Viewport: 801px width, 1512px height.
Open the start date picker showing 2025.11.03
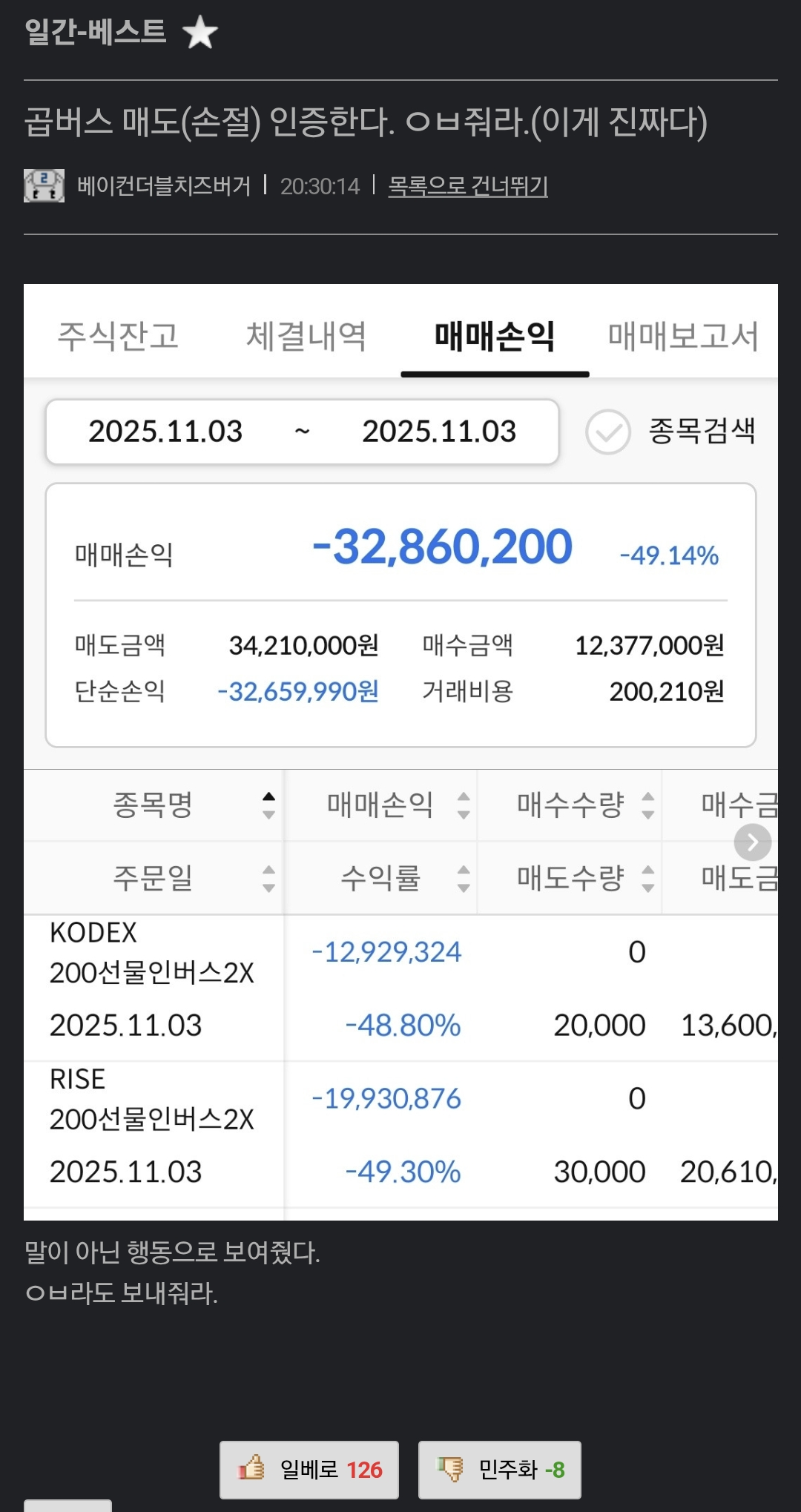coord(167,431)
